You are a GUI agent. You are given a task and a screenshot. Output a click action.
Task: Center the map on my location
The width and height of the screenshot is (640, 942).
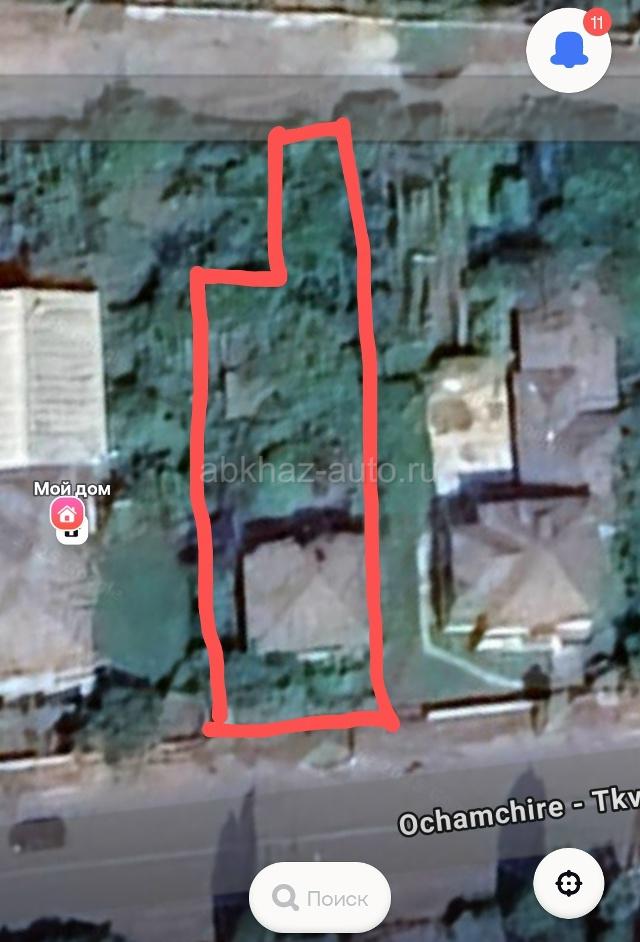coord(568,884)
